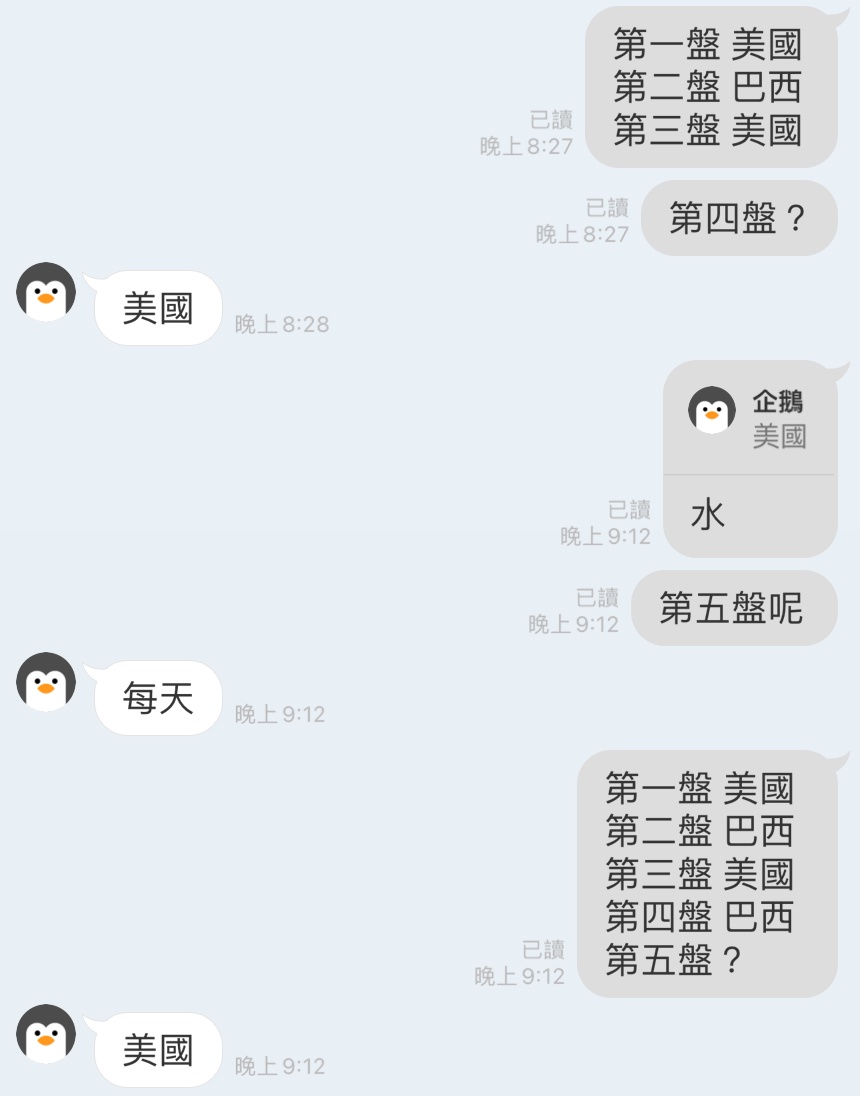
Task: Open penguin avatar beside the last 美國 message
Action: point(46,1034)
